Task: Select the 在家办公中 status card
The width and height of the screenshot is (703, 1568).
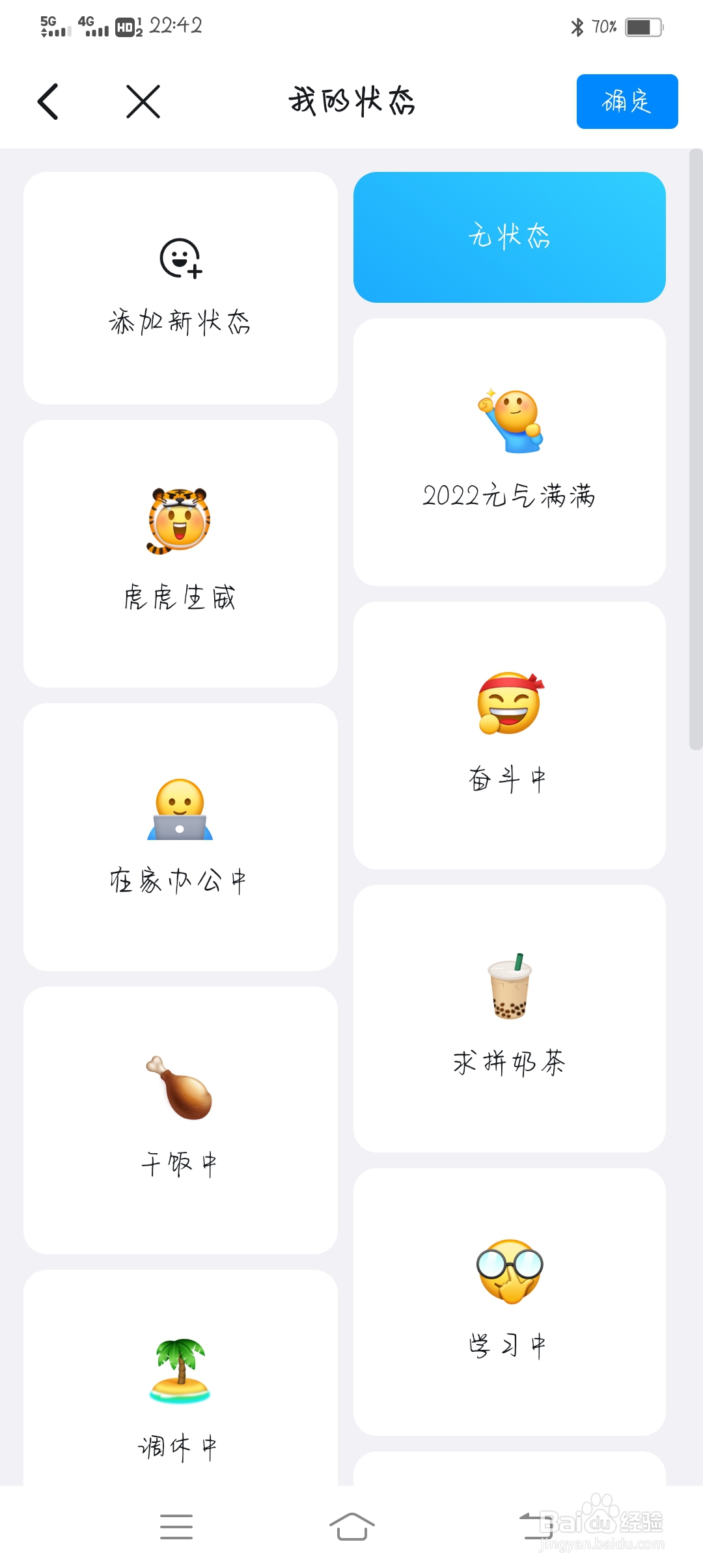Action: coord(180,837)
